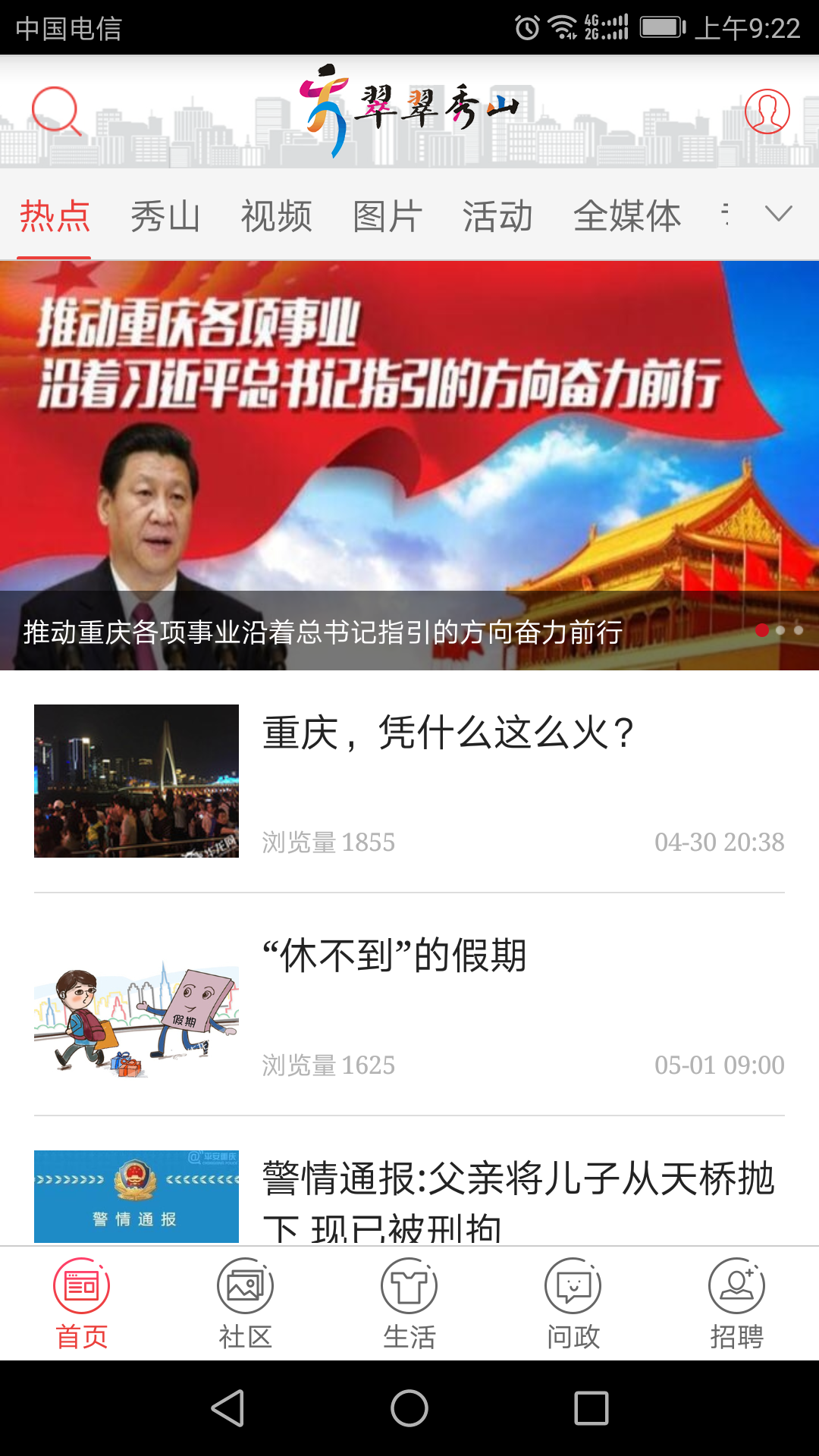Select the first carousel indicator dot
The height and width of the screenshot is (1456, 819).
click(x=762, y=630)
